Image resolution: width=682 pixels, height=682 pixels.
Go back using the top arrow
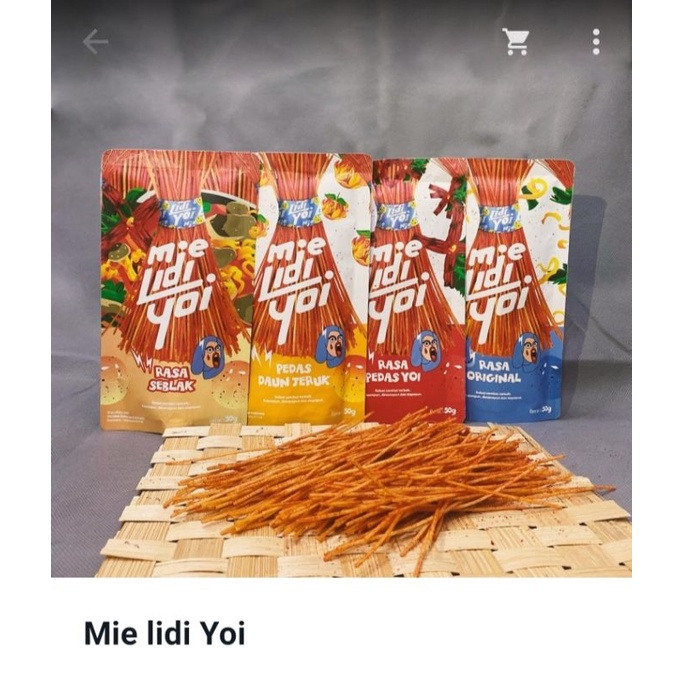tap(95, 41)
